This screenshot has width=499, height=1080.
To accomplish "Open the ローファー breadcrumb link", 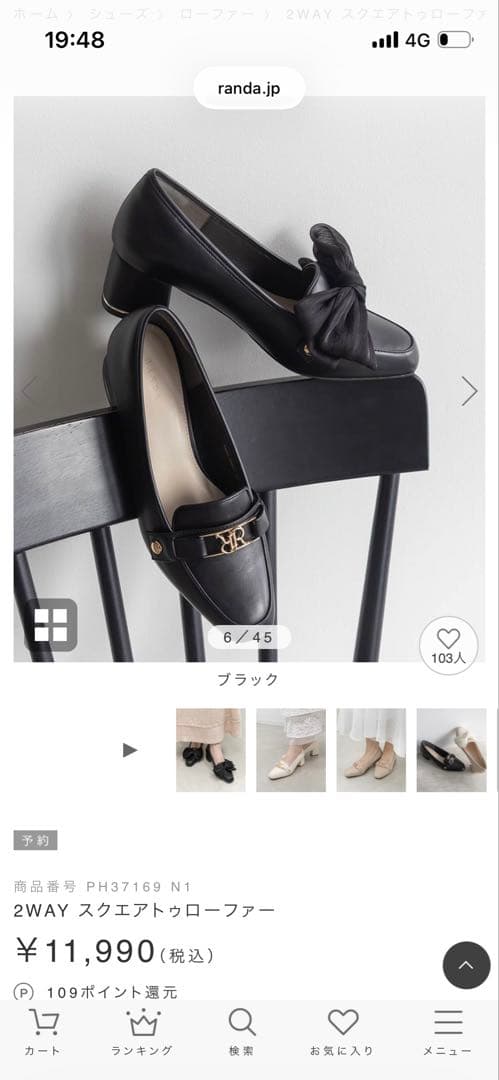I will pos(216,14).
